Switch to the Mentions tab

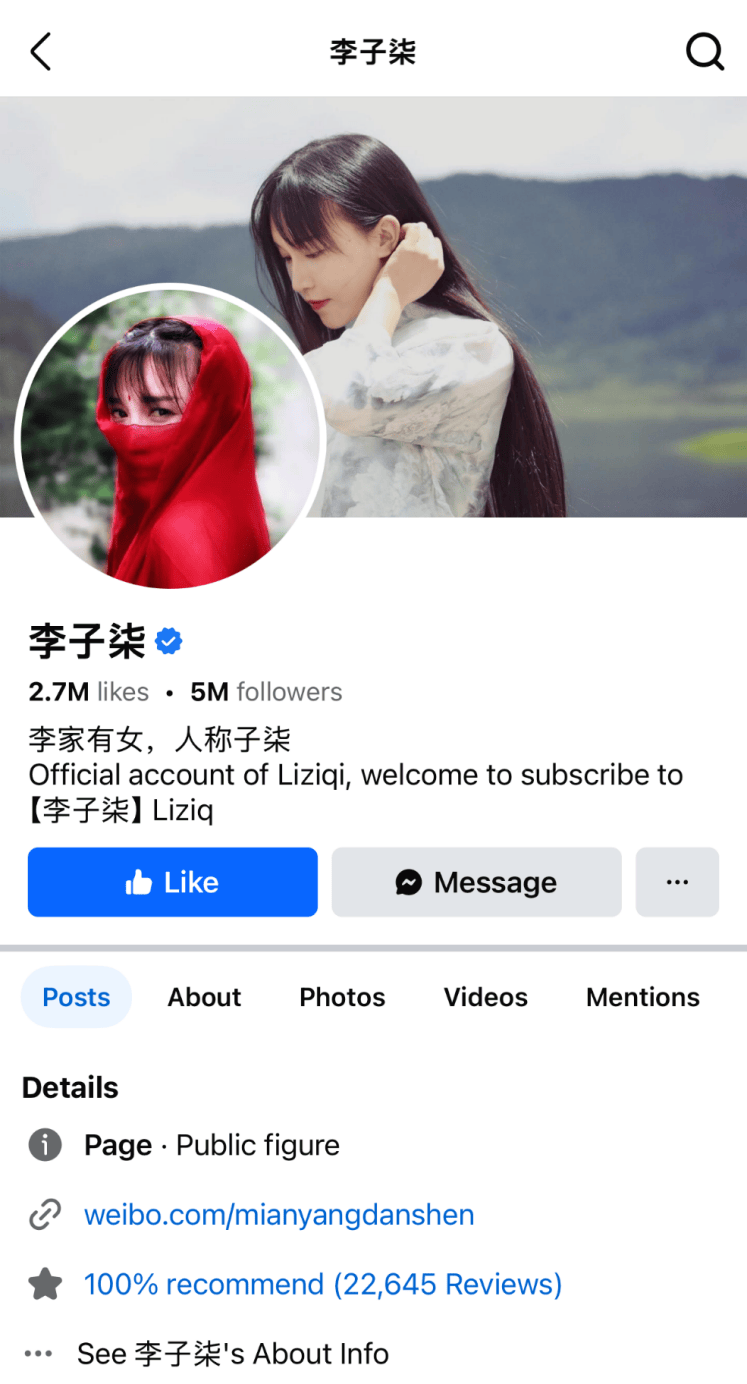pyautogui.click(x=642, y=996)
